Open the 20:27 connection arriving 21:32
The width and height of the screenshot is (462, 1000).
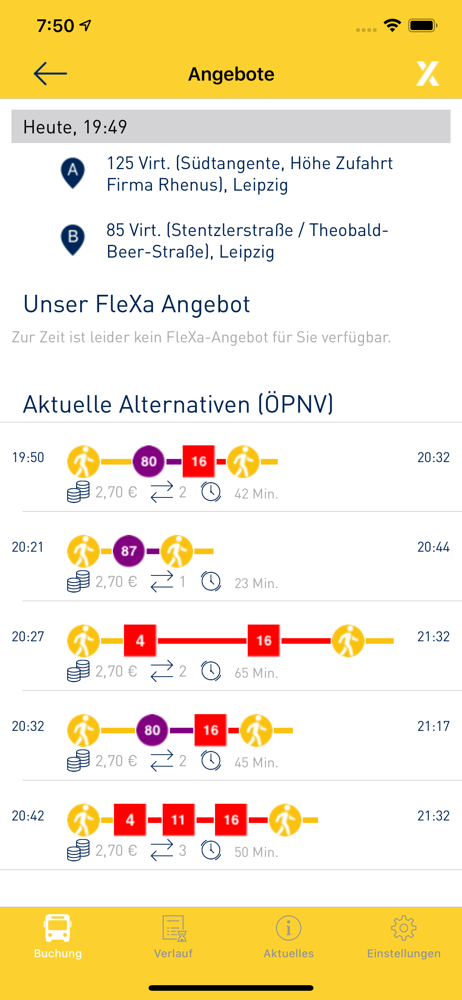pyautogui.click(x=231, y=646)
